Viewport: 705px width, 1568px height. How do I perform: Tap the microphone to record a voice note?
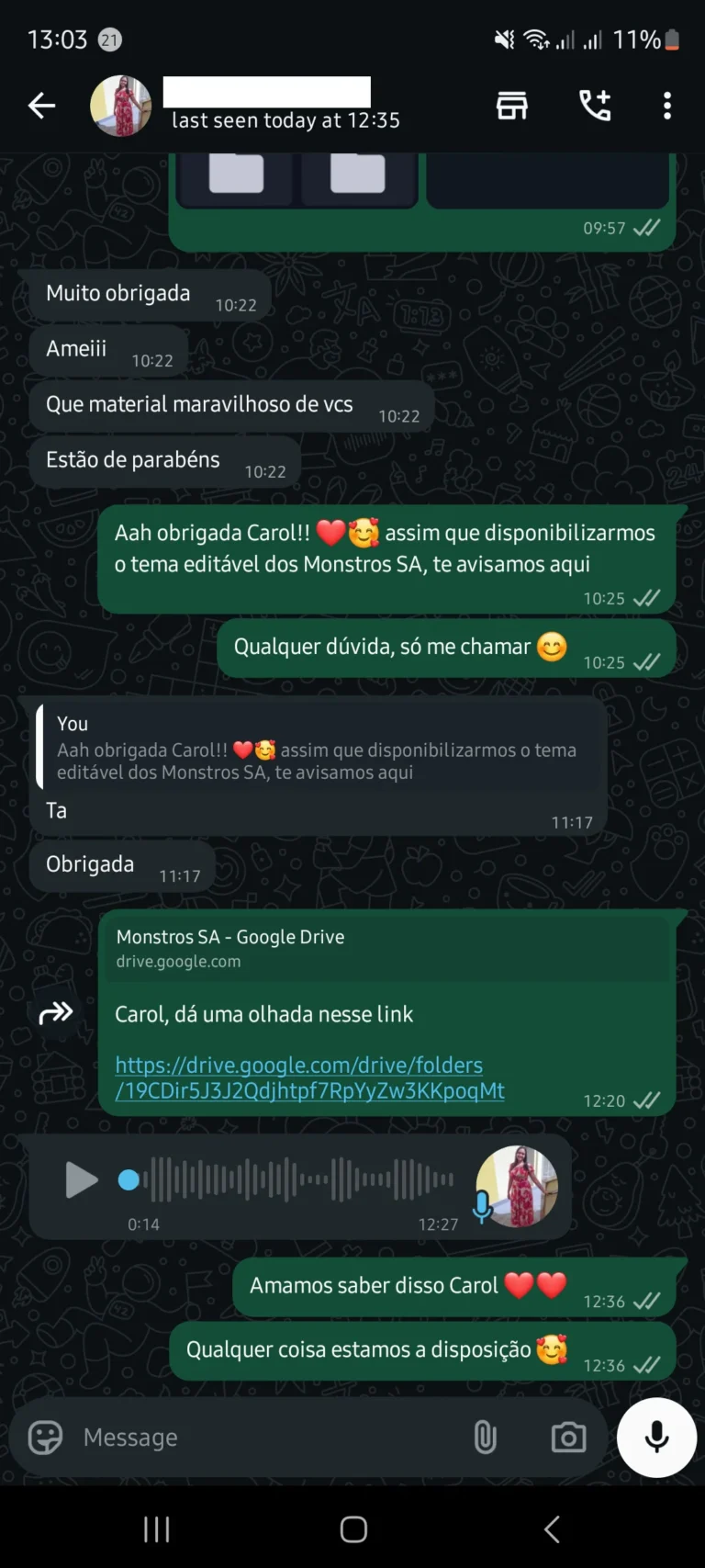[656, 1437]
